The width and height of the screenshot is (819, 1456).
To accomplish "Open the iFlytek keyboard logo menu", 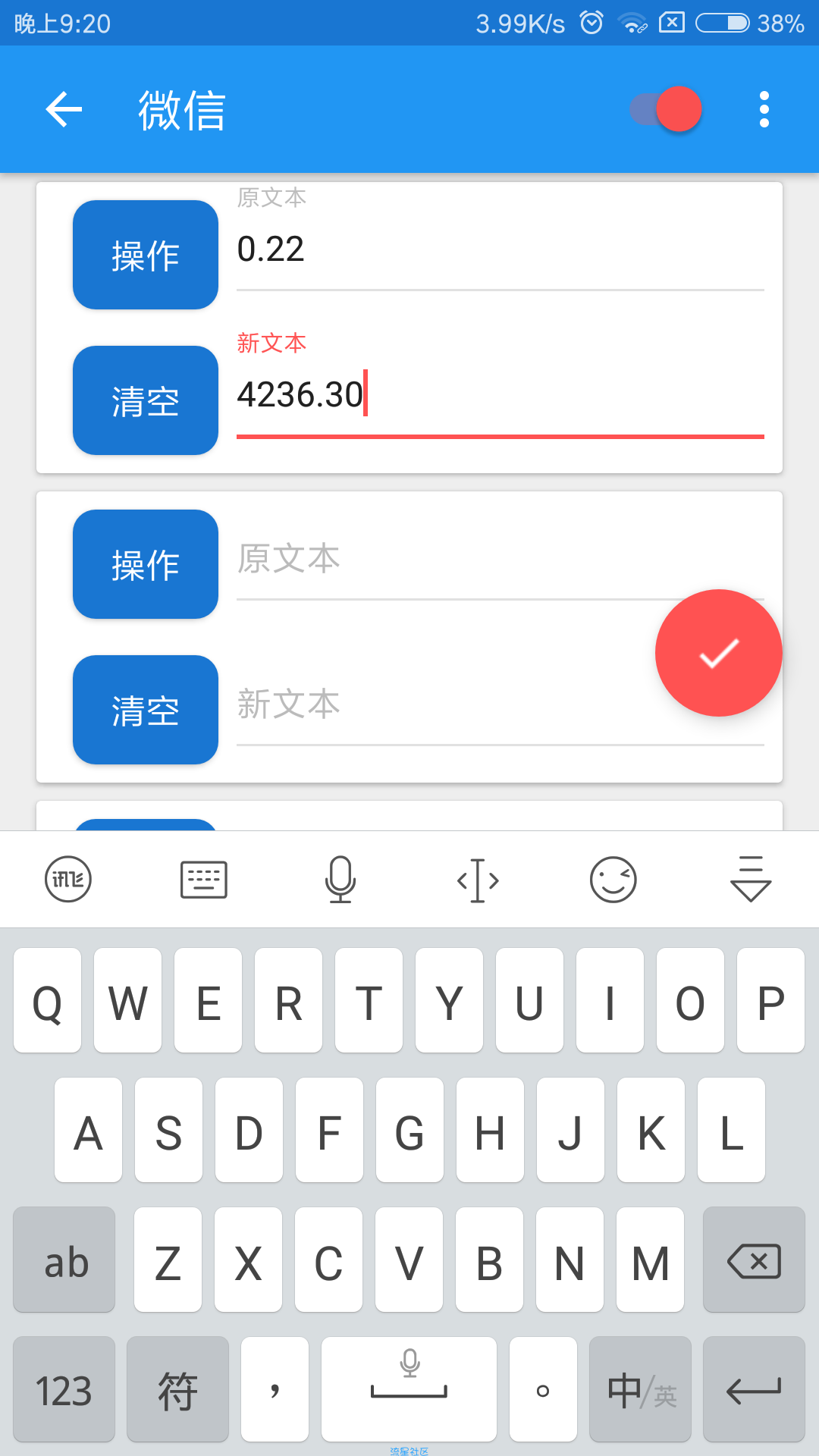I will (68, 880).
